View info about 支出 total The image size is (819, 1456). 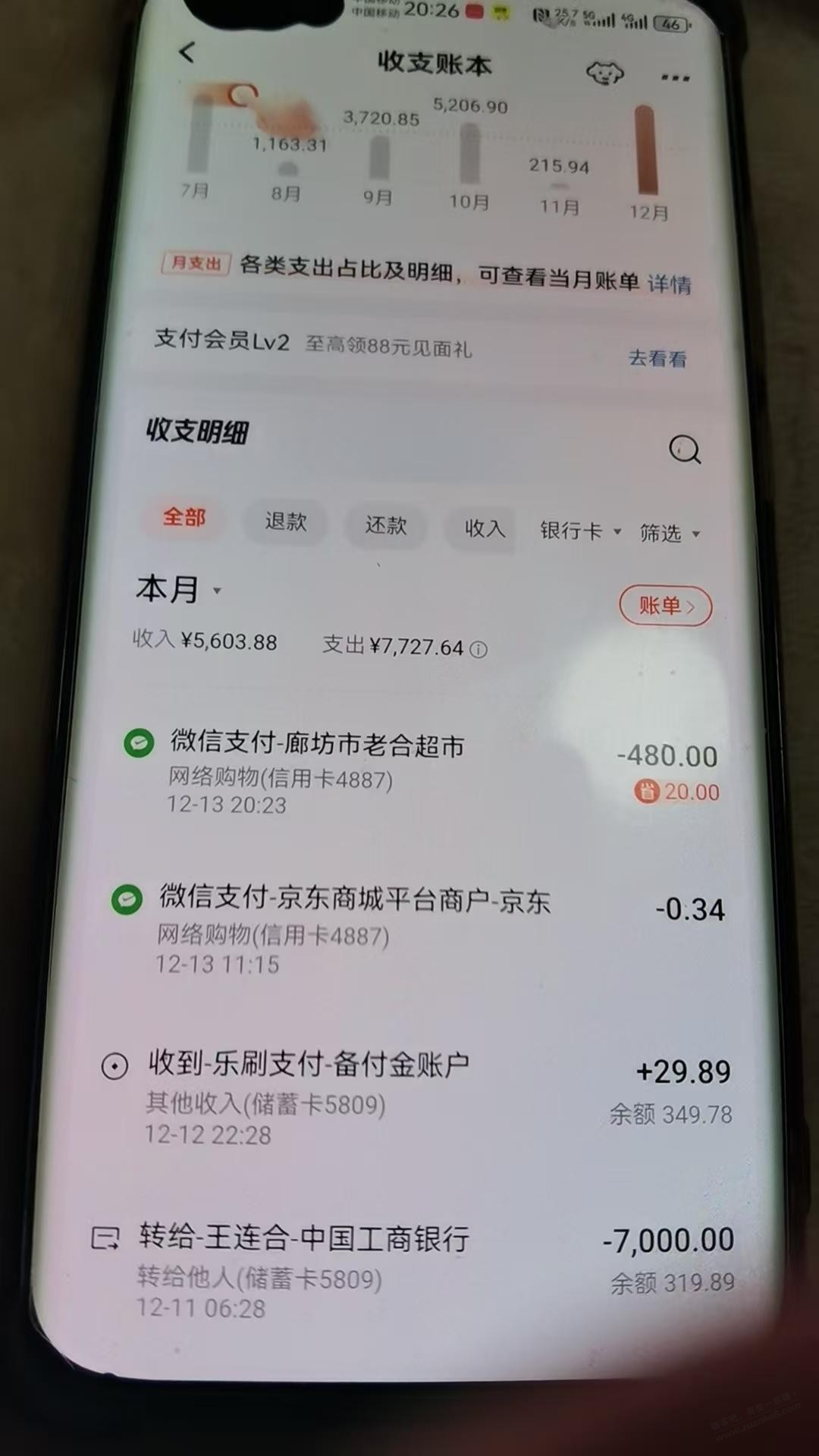click(x=479, y=649)
